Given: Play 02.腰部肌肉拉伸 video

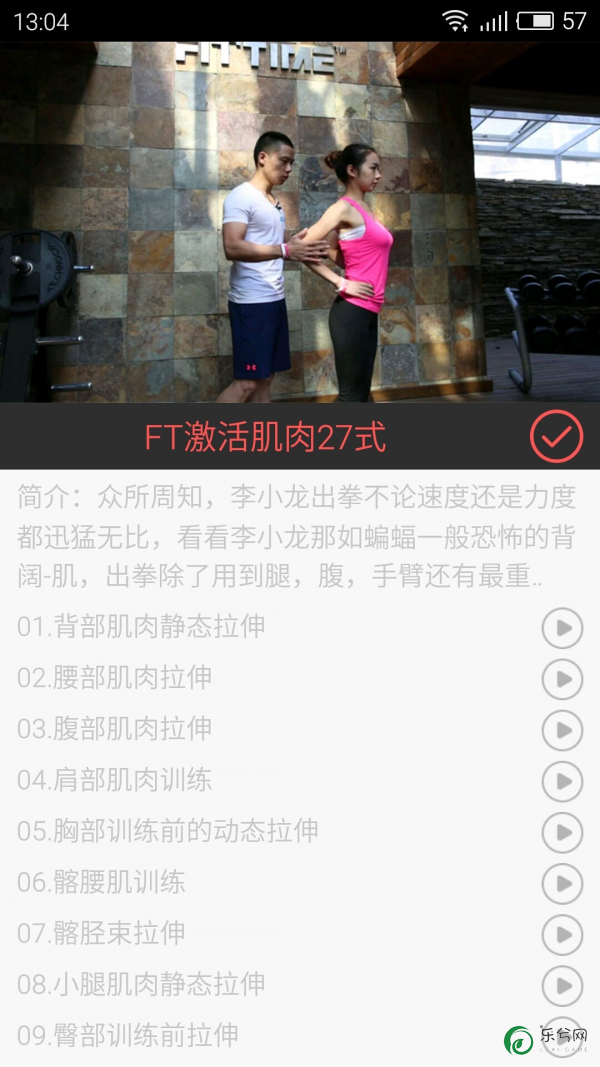Looking at the screenshot, I should [x=562, y=678].
